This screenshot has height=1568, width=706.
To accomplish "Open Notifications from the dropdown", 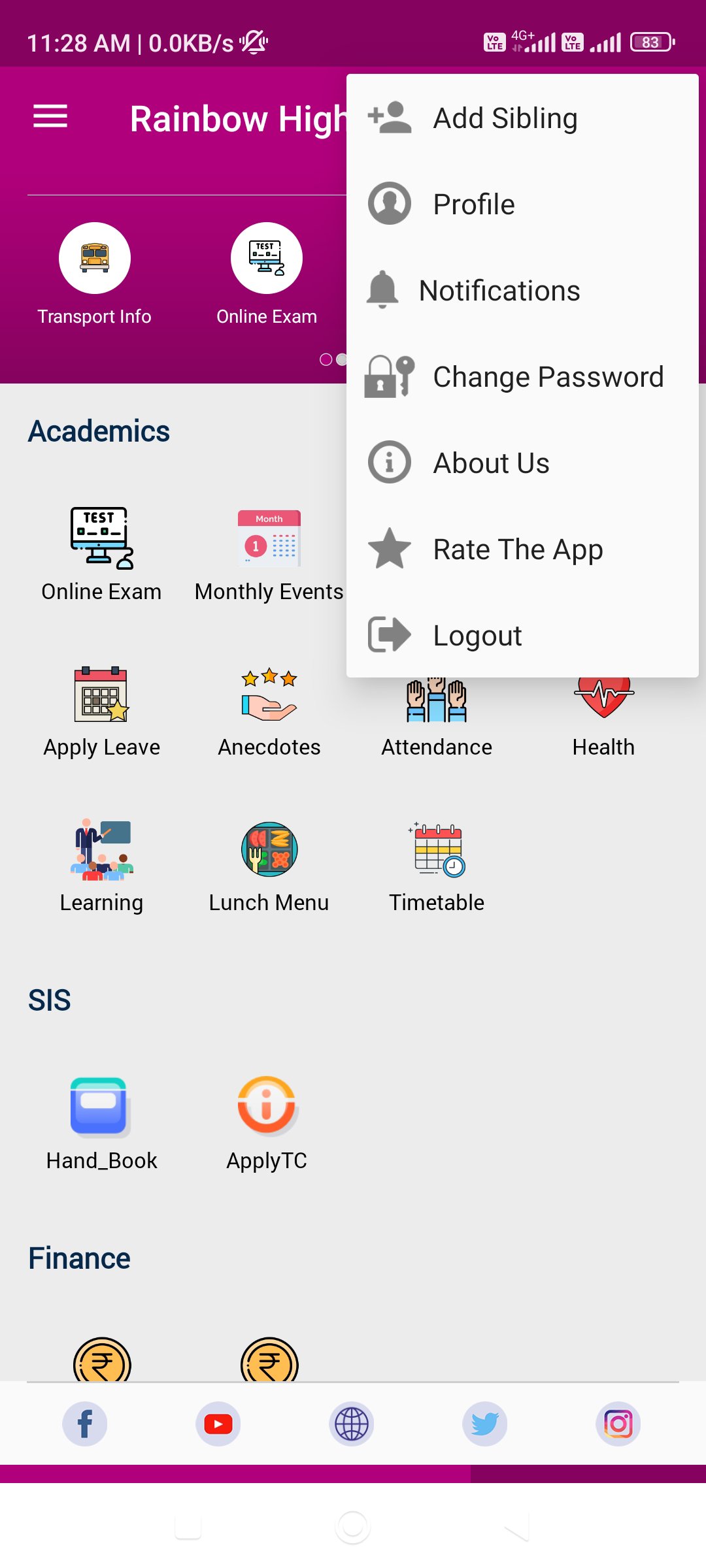I will point(499,291).
